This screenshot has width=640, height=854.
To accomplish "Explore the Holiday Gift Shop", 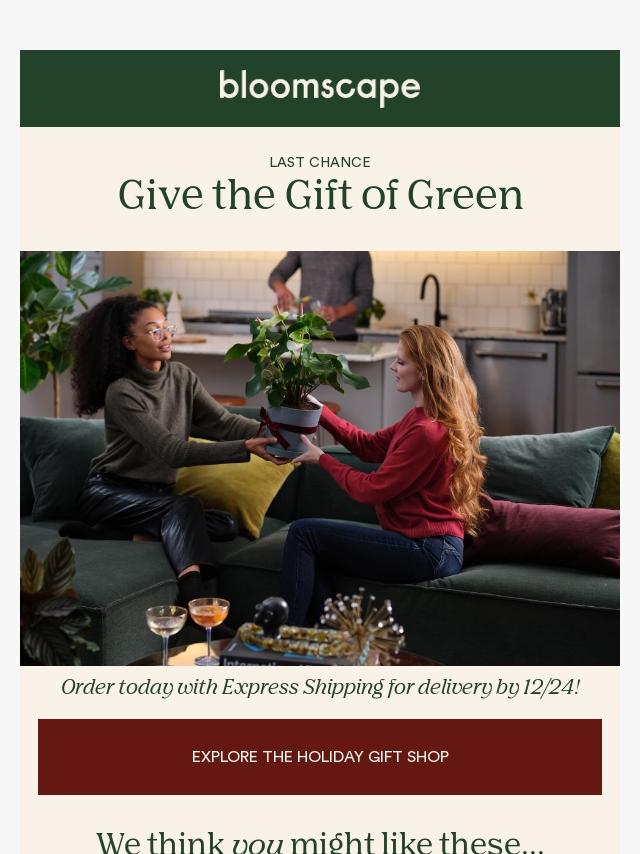I will pyautogui.click(x=320, y=757).
